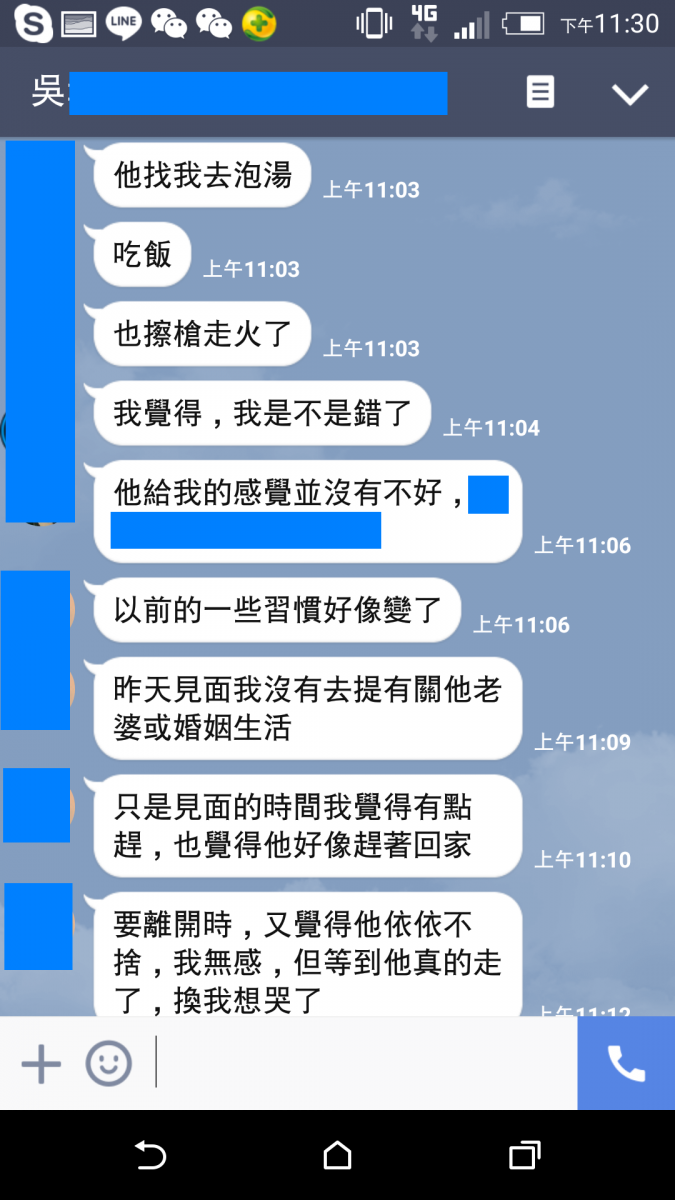Image resolution: width=675 pixels, height=1200 pixels.
Task: Go to the home screen
Action: (x=337, y=1156)
